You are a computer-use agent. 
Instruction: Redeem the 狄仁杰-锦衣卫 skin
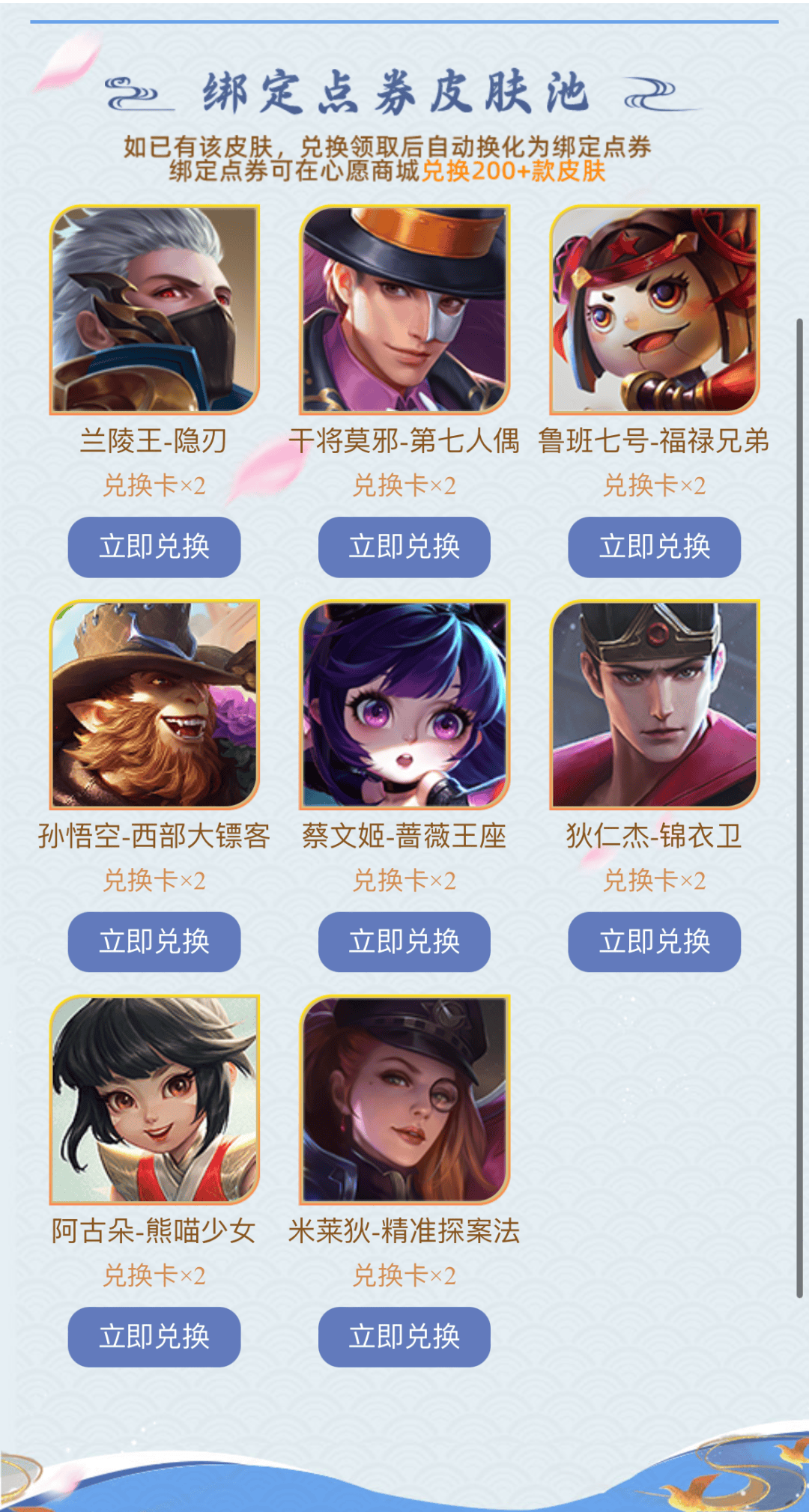655,941
